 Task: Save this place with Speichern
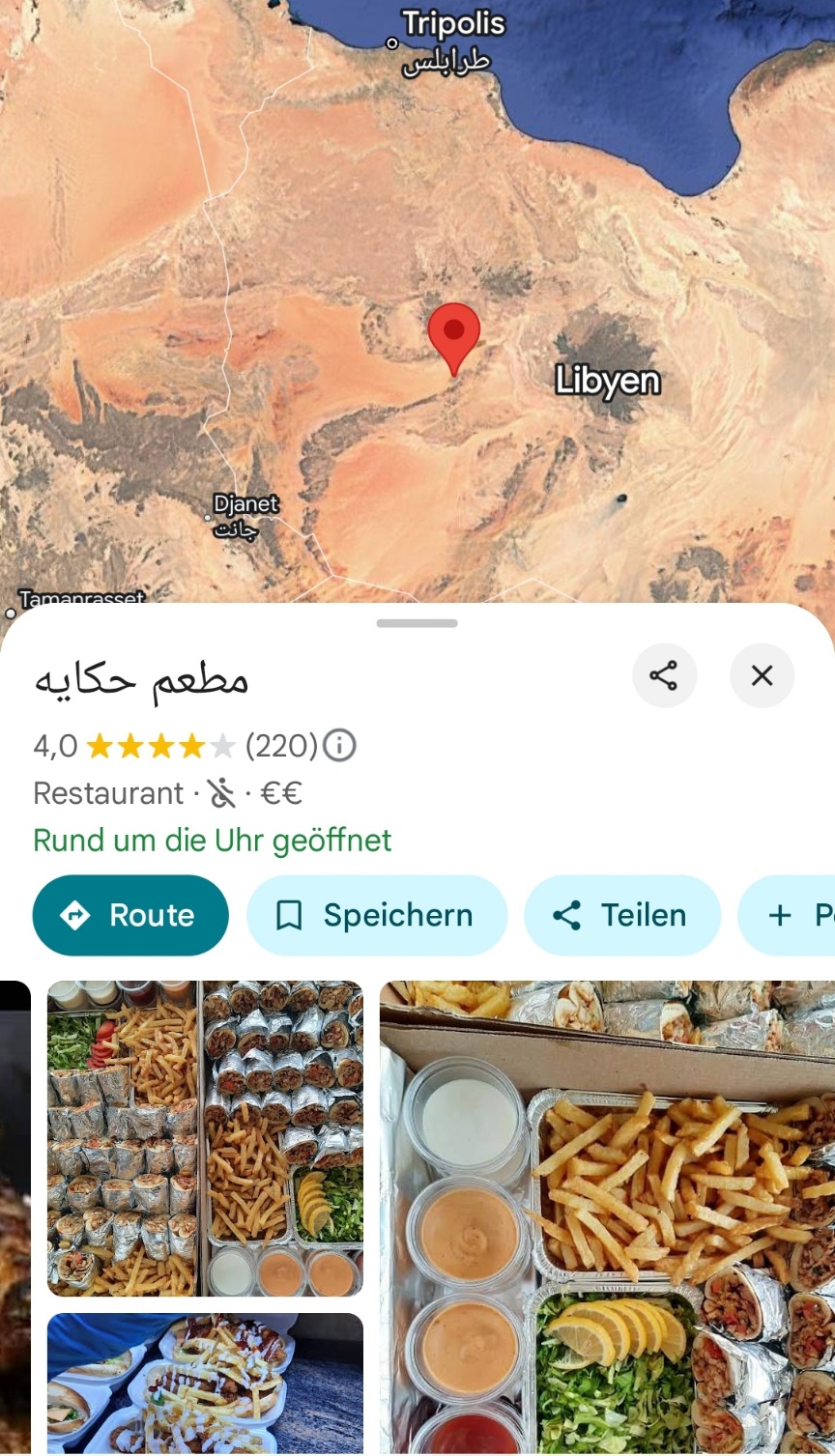[377, 915]
